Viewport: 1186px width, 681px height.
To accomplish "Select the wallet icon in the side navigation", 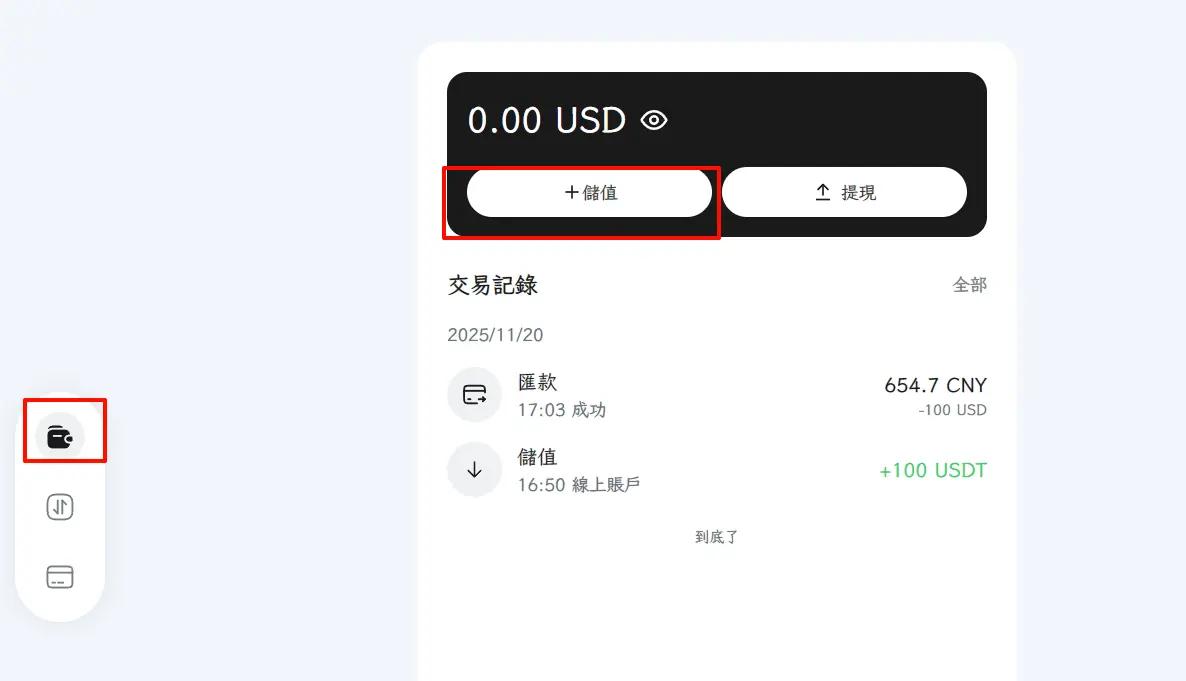I will pos(60,436).
